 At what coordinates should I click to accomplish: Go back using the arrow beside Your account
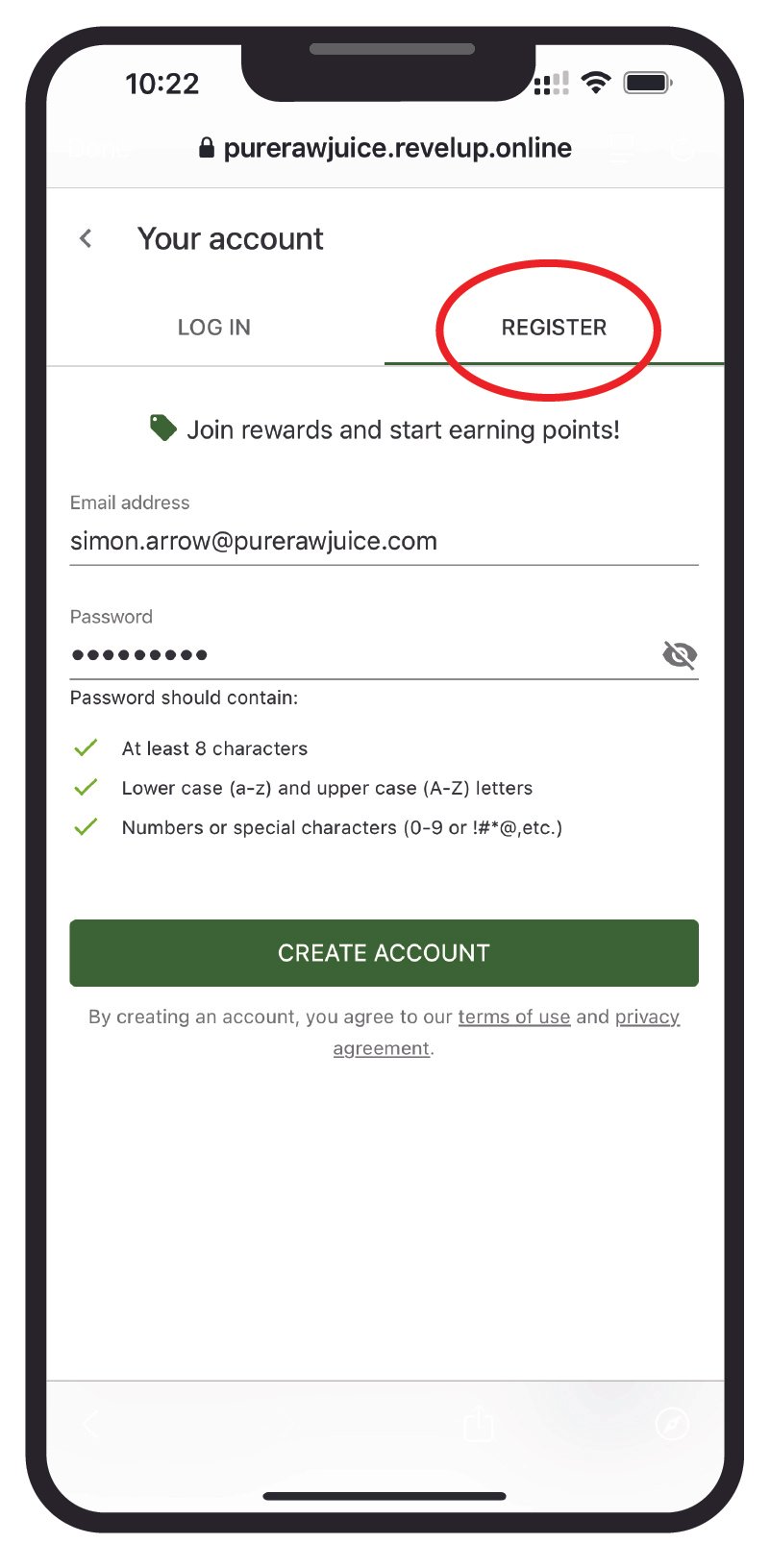(86, 239)
